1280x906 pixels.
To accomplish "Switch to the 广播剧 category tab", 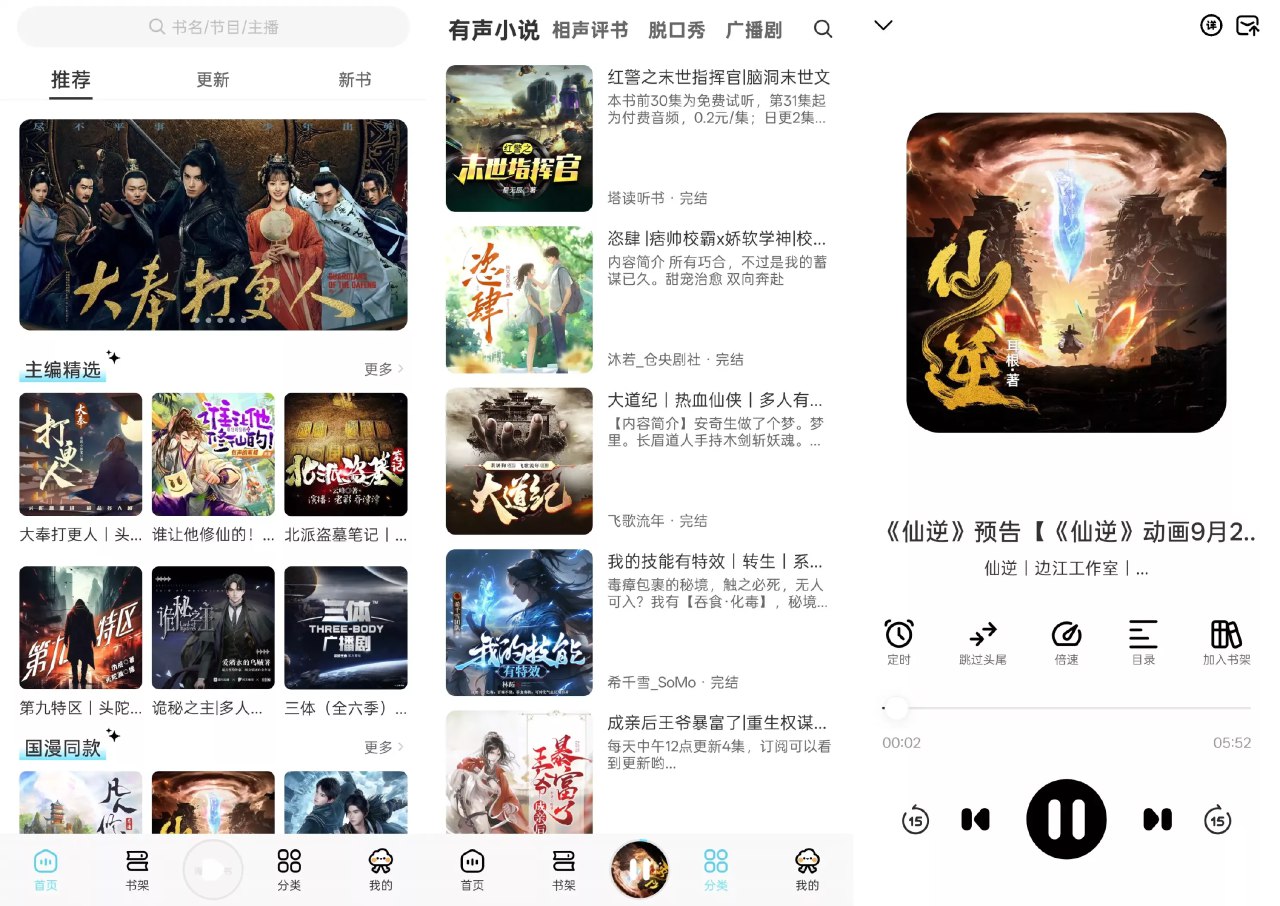I will pyautogui.click(x=754, y=30).
